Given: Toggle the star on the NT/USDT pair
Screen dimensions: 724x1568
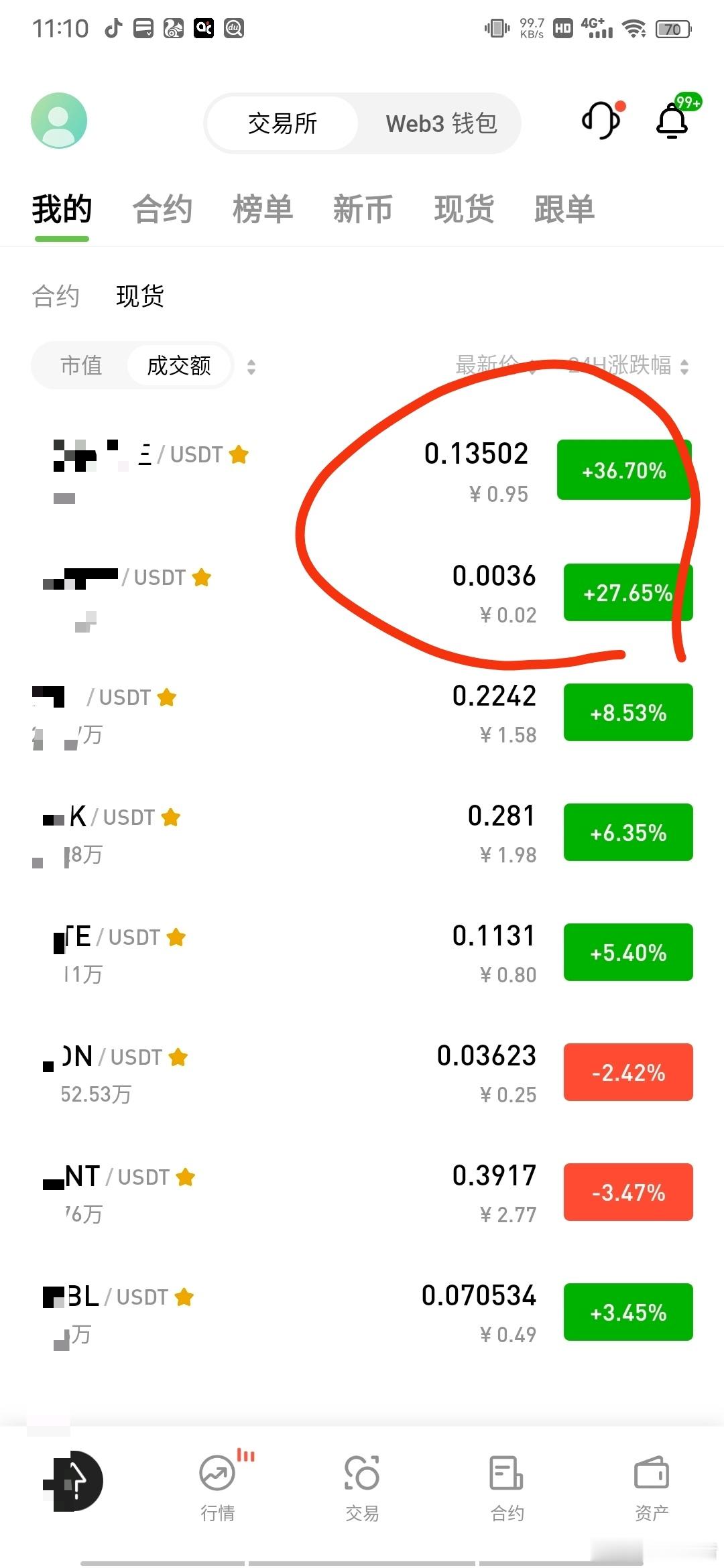Looking at the screenshot, I should (x=186, y=1177).
